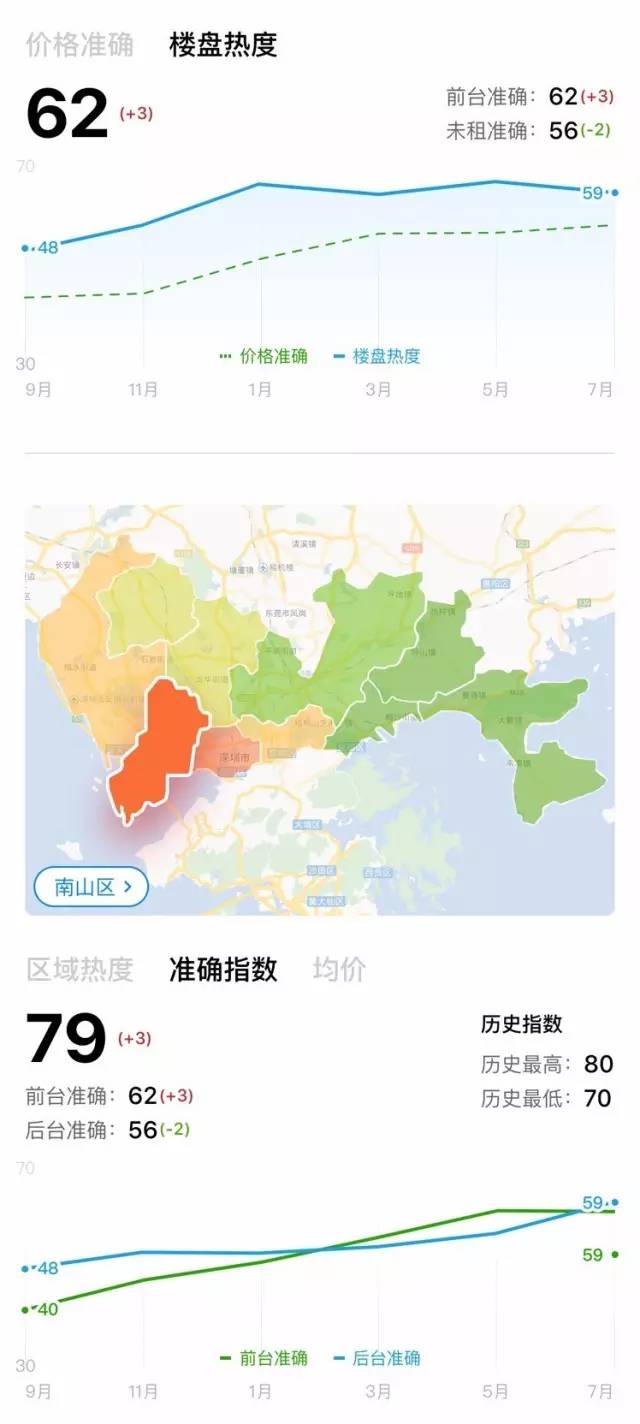Select the 准确指数 tab
This screenshot has width=640, height=1424.
point(223,969)
